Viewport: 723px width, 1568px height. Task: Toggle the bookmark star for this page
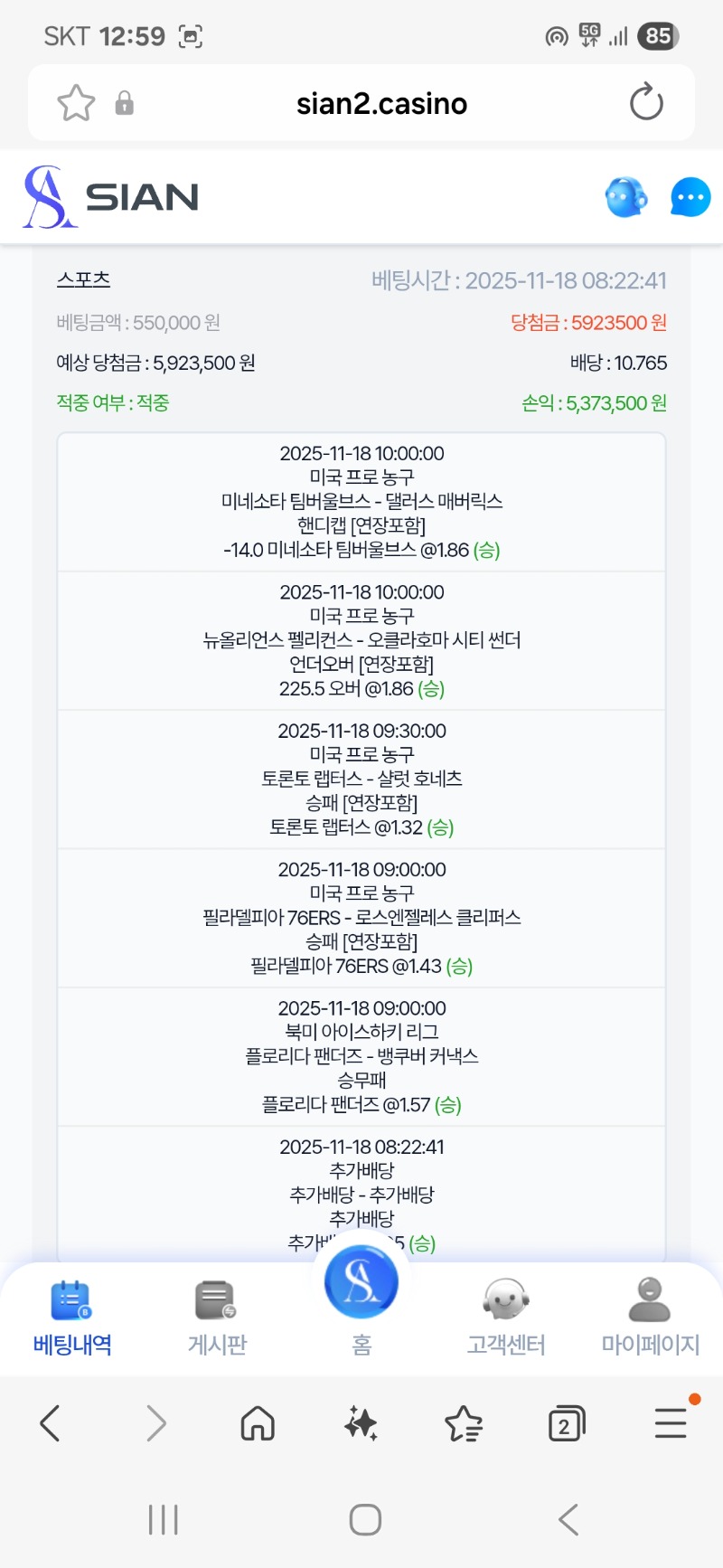(75, 102)
